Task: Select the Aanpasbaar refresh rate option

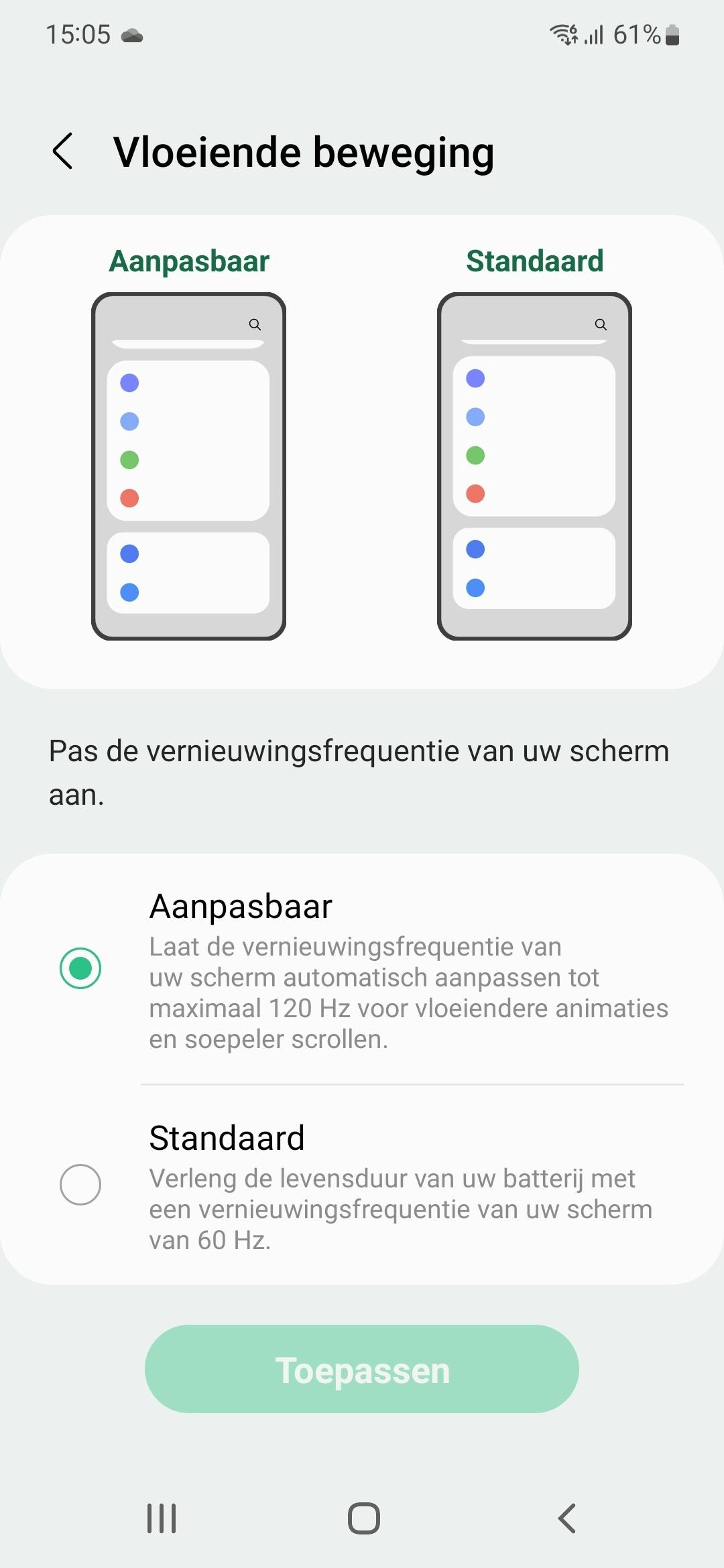Action: tap(80, 968)
